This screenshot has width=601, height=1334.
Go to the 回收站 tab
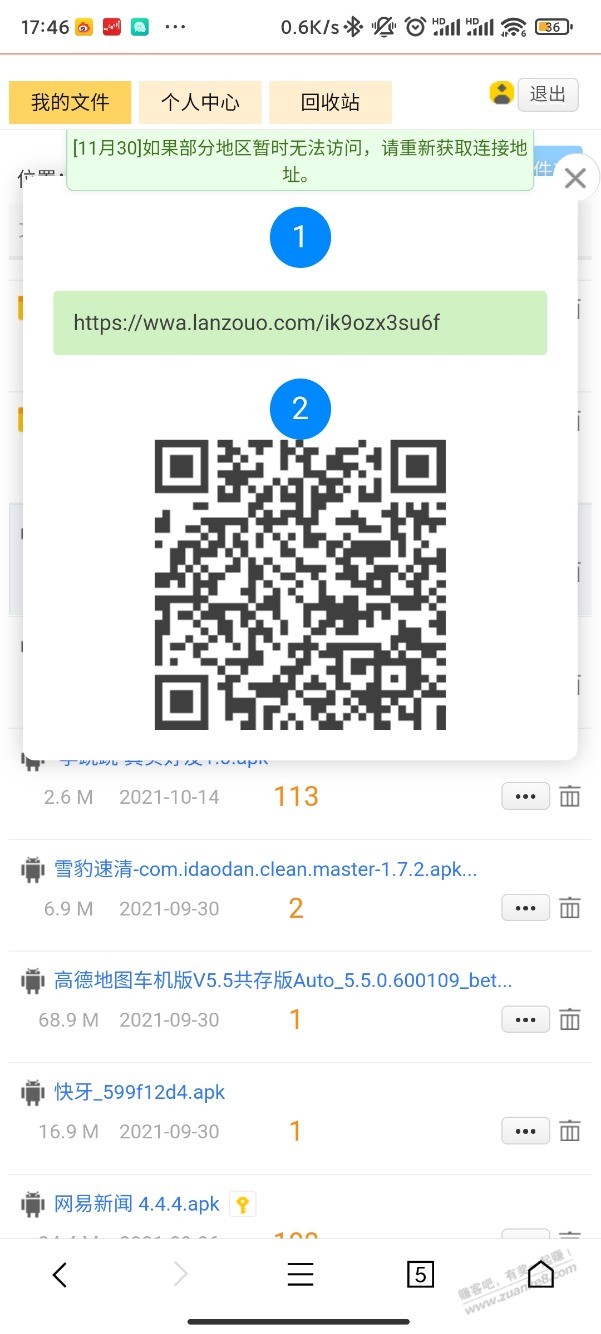coord(330,102)
